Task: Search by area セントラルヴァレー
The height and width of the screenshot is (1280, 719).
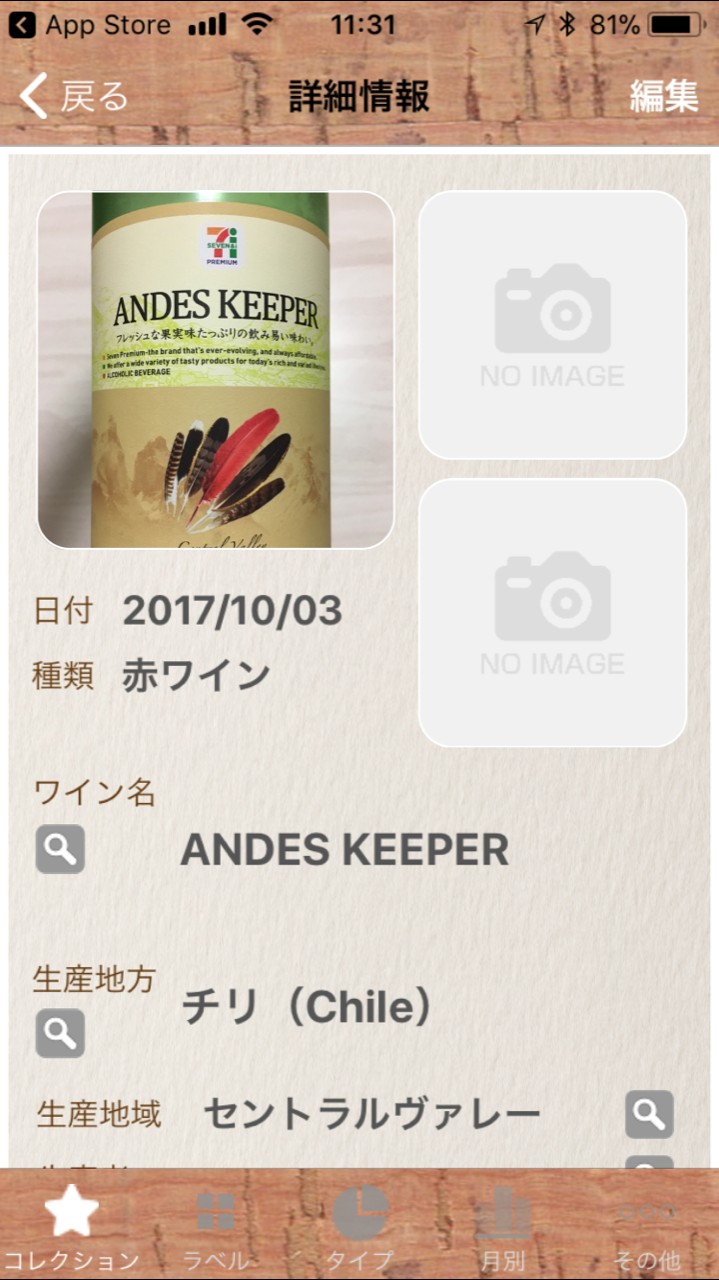Action: 649,1114
